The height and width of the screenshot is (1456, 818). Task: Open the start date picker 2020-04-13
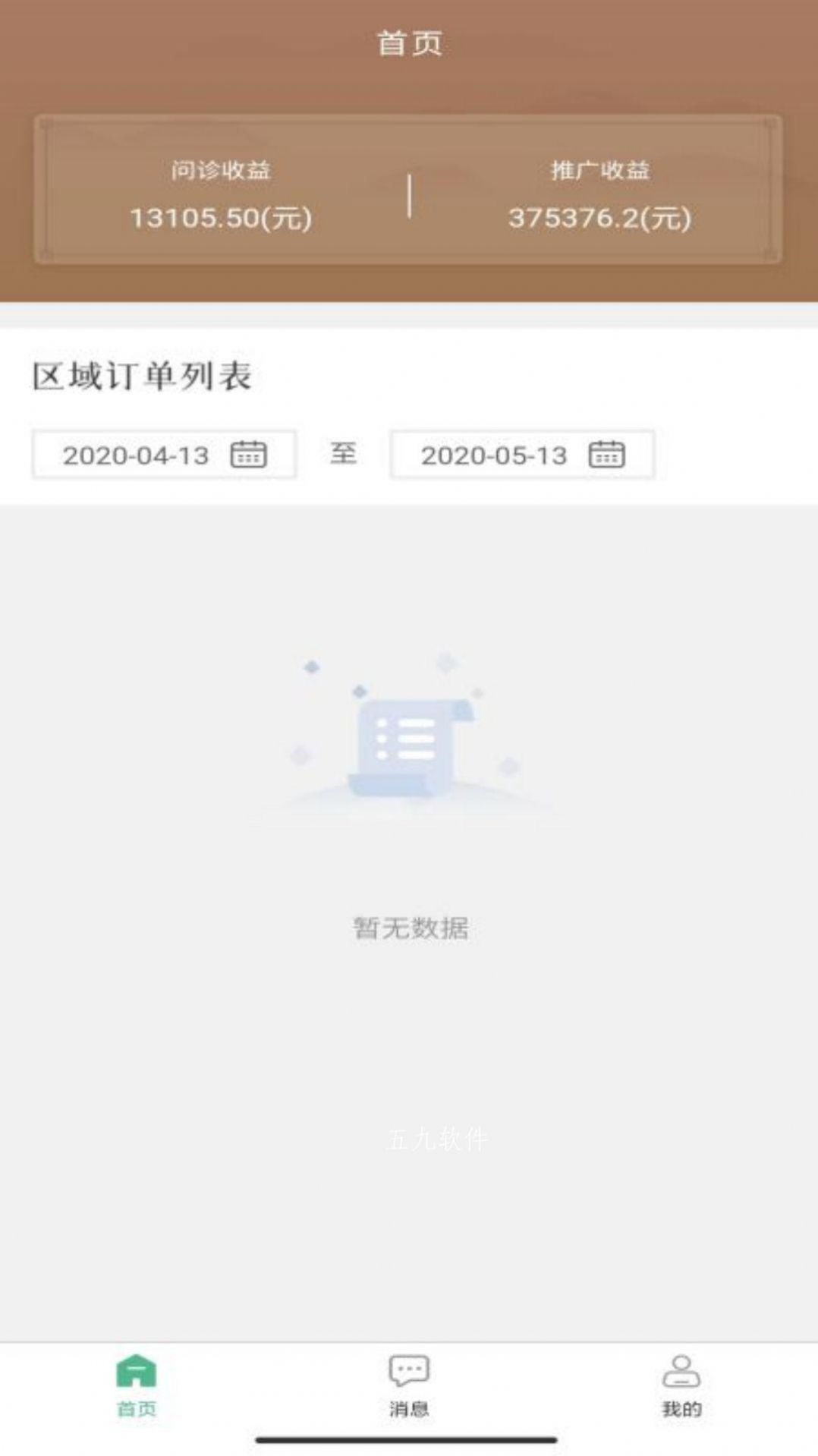(x=164, y=455)
